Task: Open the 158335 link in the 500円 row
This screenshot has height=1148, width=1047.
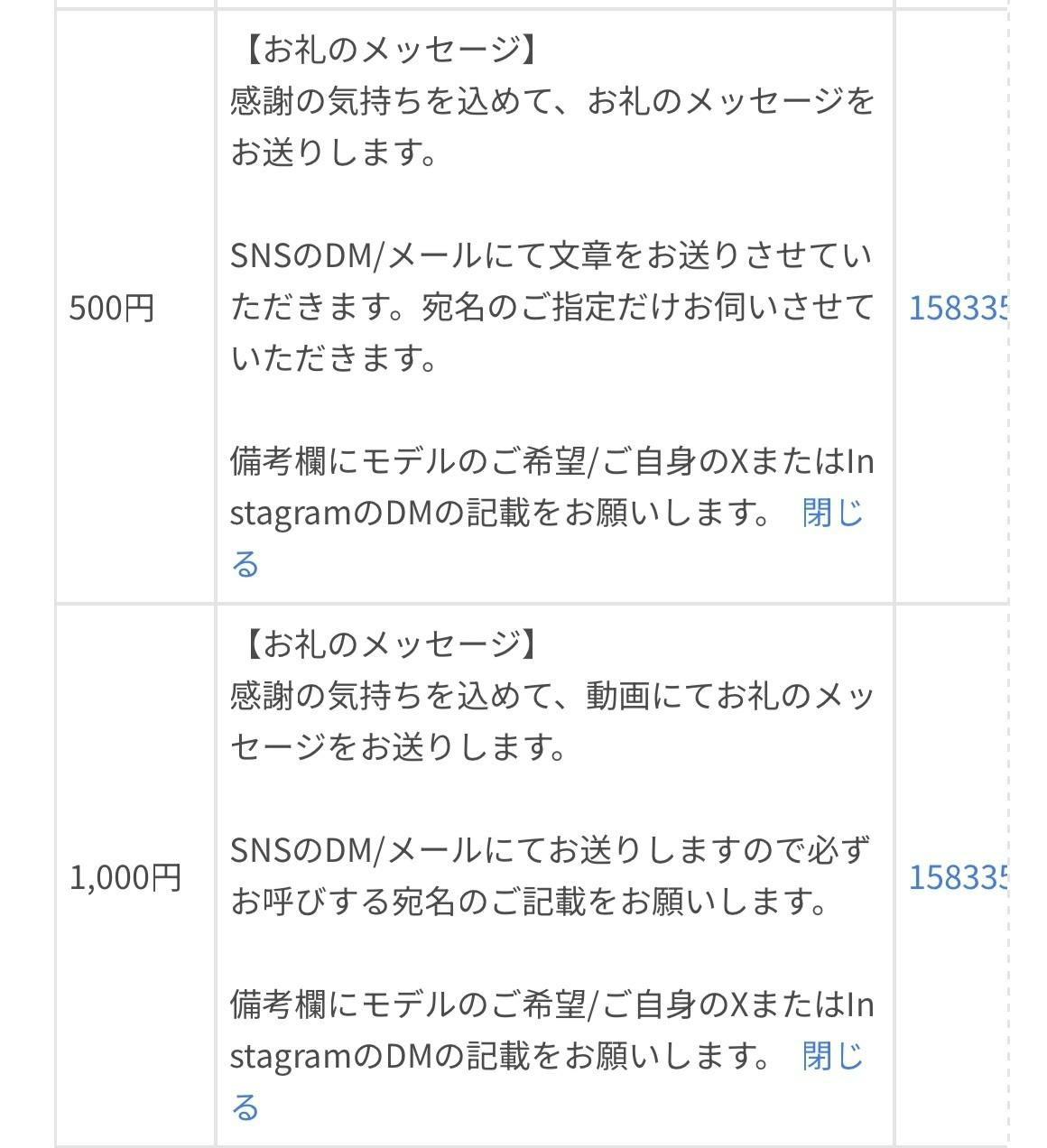Action: pyautogui.click(x=957, y=309)
